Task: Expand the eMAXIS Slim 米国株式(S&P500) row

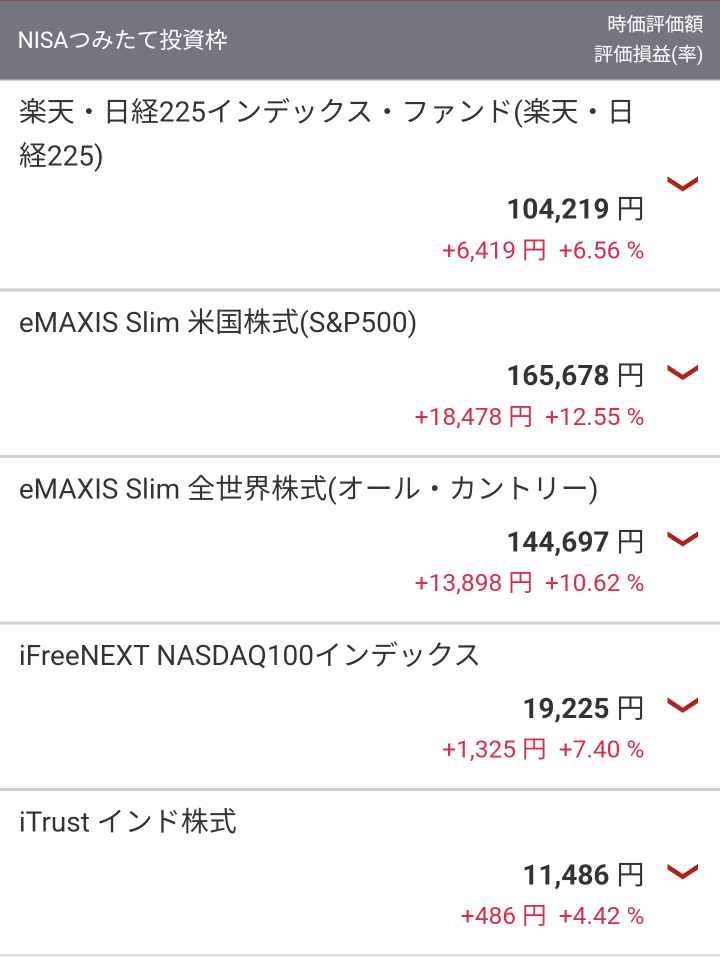Action: (x=683, y=372)
